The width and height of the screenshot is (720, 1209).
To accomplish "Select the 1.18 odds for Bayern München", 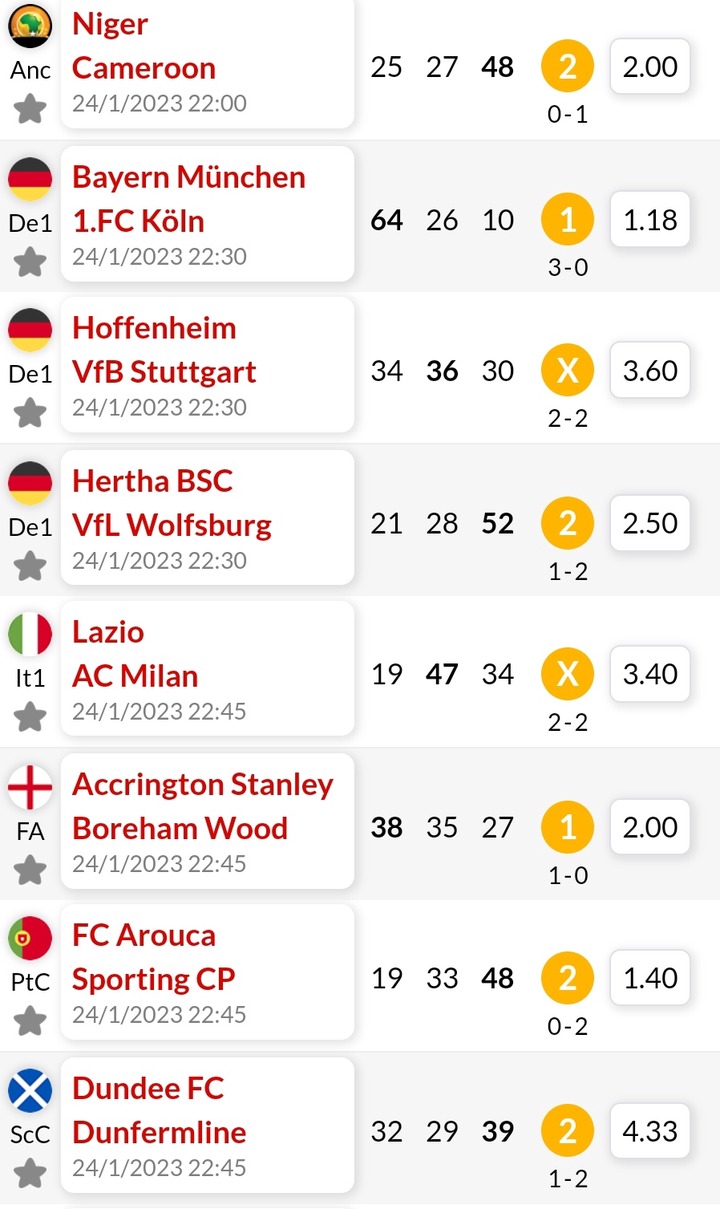I will point(650,219).
